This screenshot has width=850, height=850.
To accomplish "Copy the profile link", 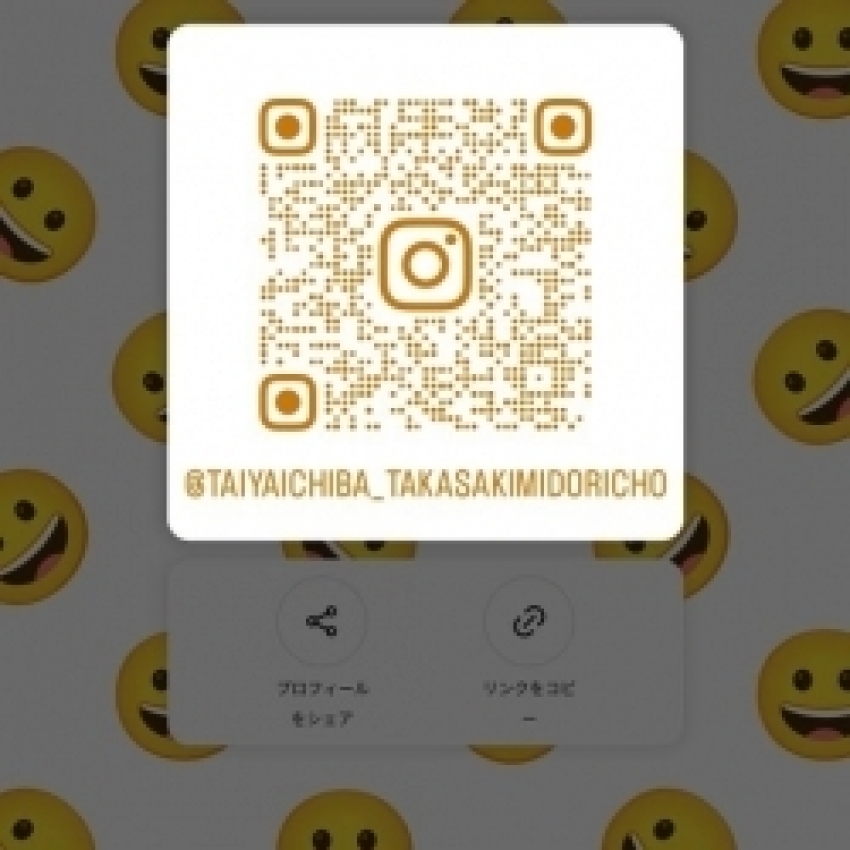I will [528, 622].
